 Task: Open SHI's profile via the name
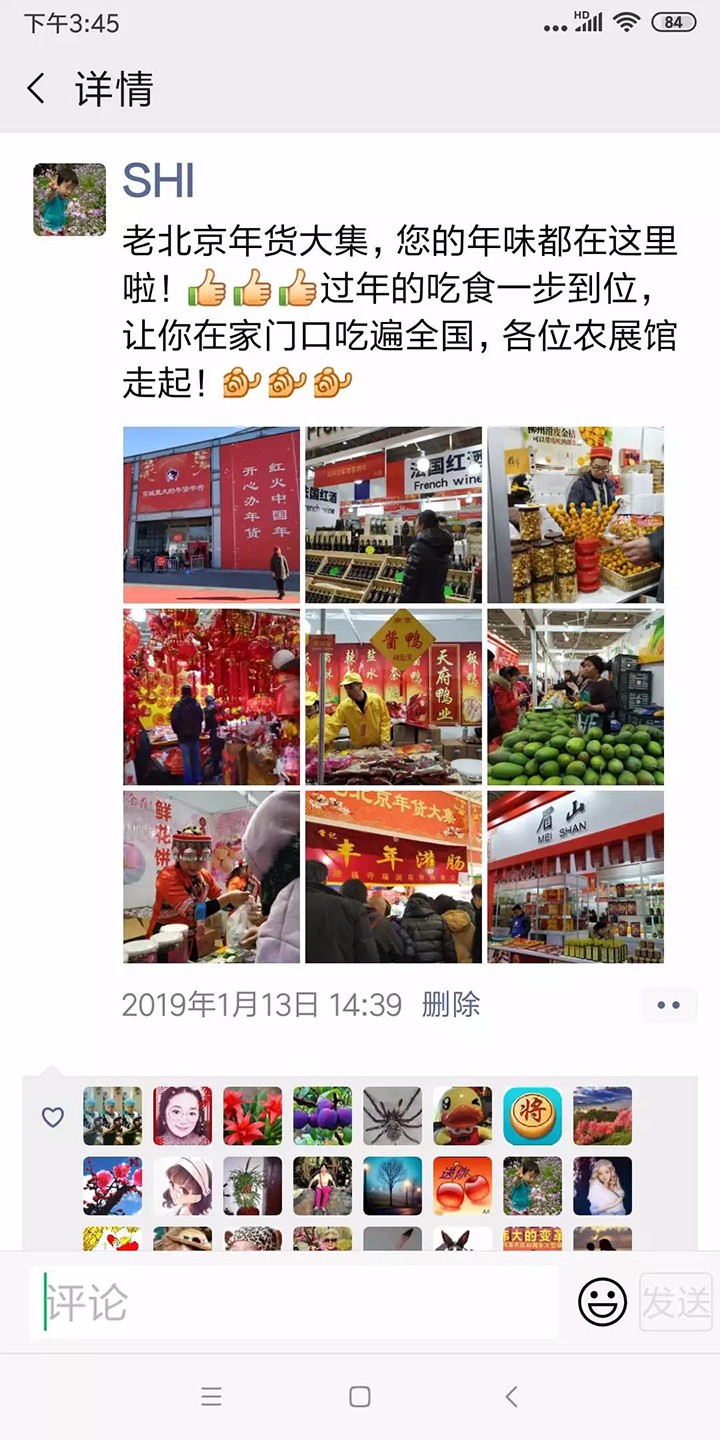coord(158,182)
